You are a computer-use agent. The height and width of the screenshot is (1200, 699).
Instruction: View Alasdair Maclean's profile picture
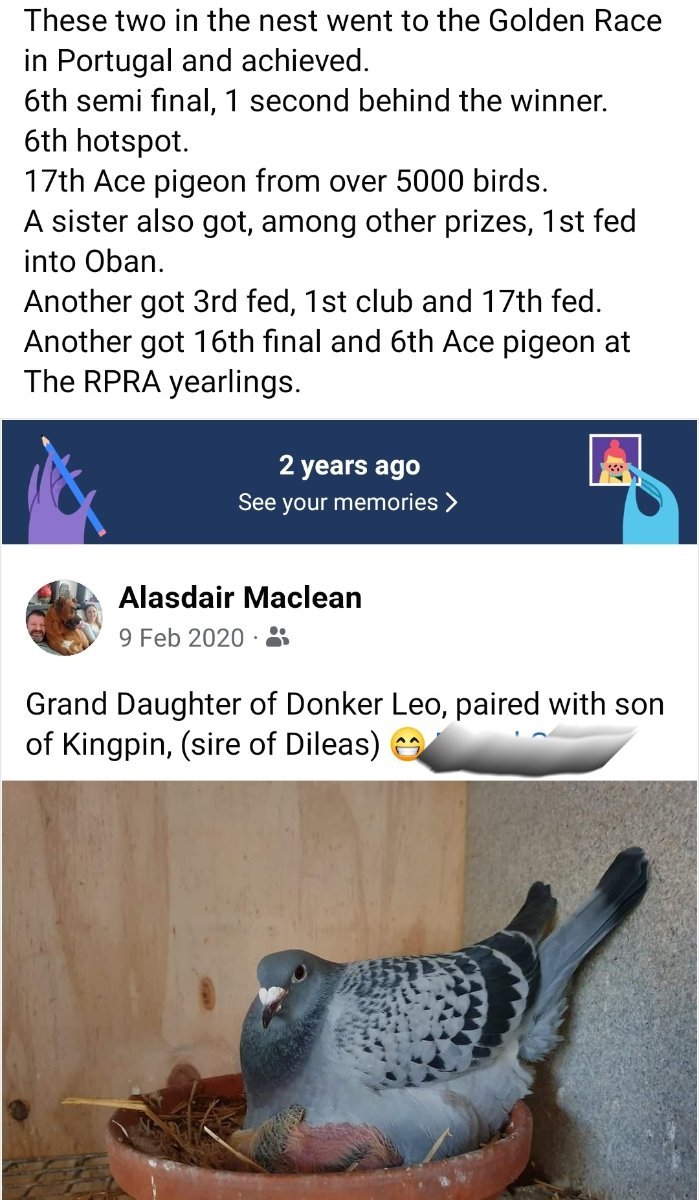point(64,618)
